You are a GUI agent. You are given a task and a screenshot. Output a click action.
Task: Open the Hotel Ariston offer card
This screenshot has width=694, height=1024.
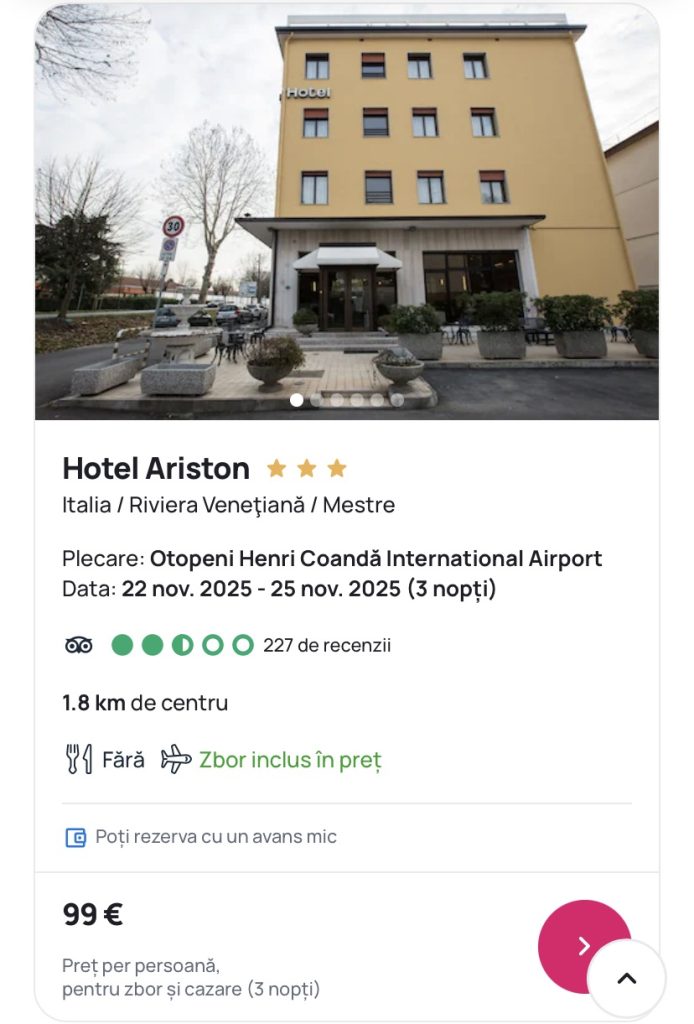coord(156,469)
